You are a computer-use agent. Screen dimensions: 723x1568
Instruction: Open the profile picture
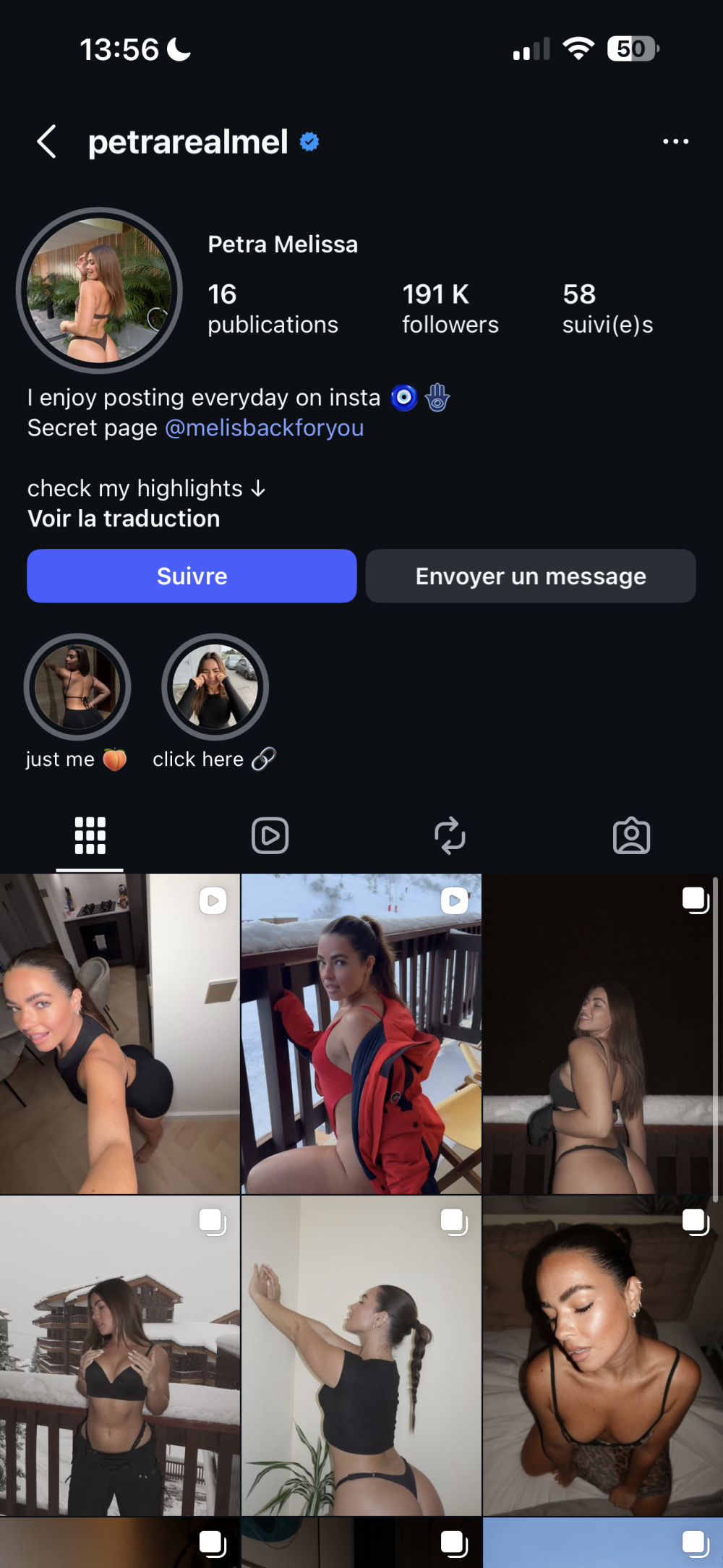tap(99, 291)
